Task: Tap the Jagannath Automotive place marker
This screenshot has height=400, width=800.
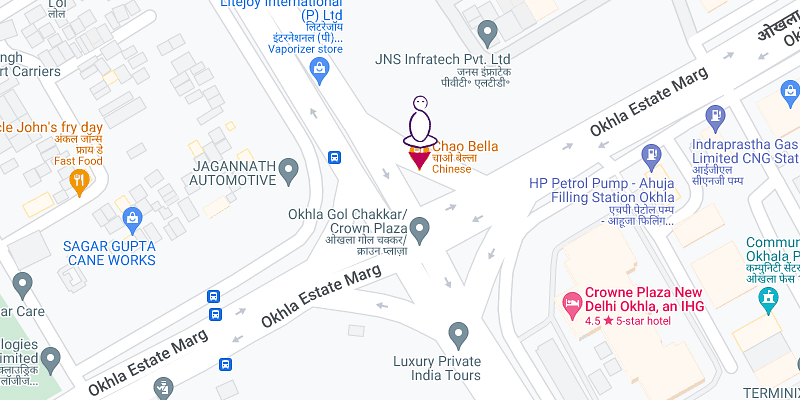Action: (x=290, y=168)
